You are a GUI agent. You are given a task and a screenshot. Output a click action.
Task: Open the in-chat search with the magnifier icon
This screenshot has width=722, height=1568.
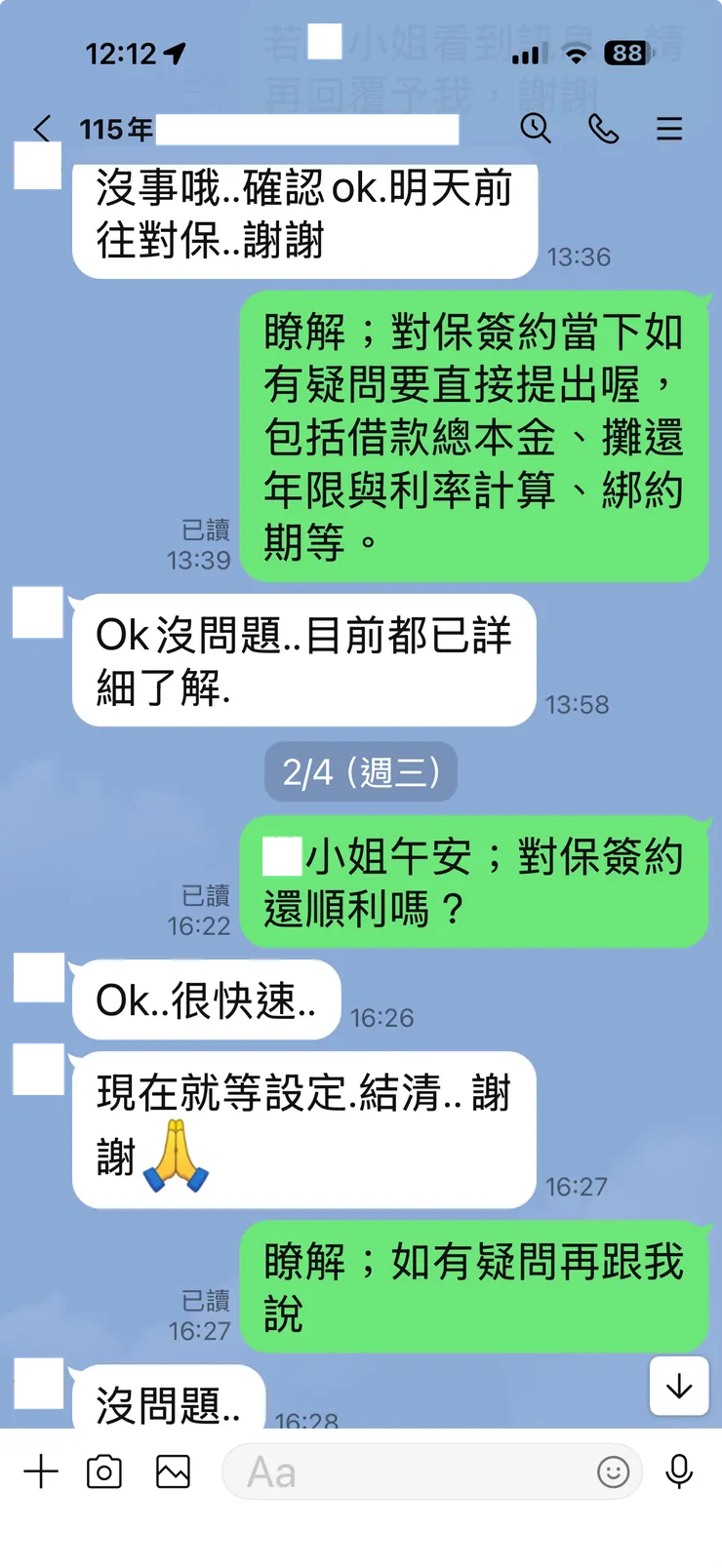[x=536, y=129]
